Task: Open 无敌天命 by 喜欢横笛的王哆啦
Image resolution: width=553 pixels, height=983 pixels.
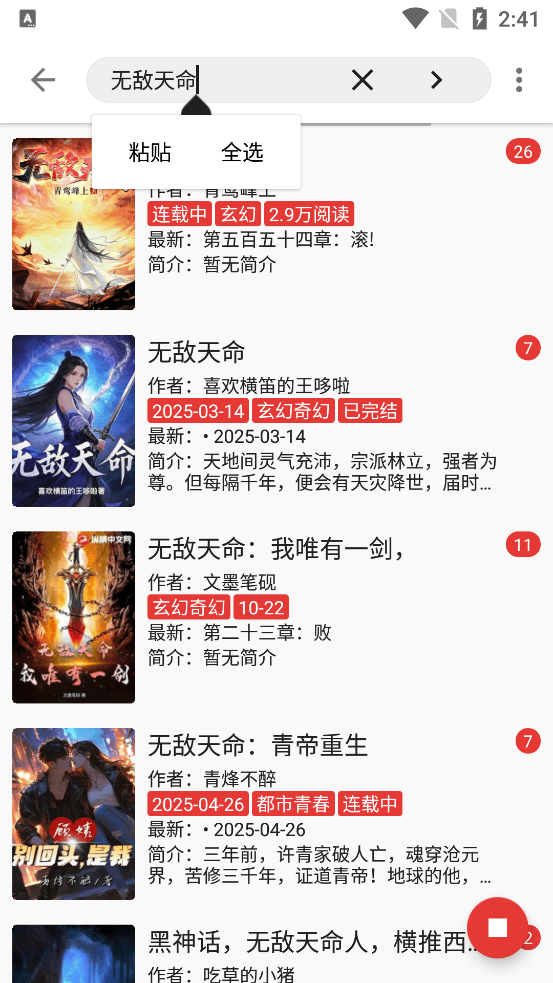Action: click(x=276, y=421)
